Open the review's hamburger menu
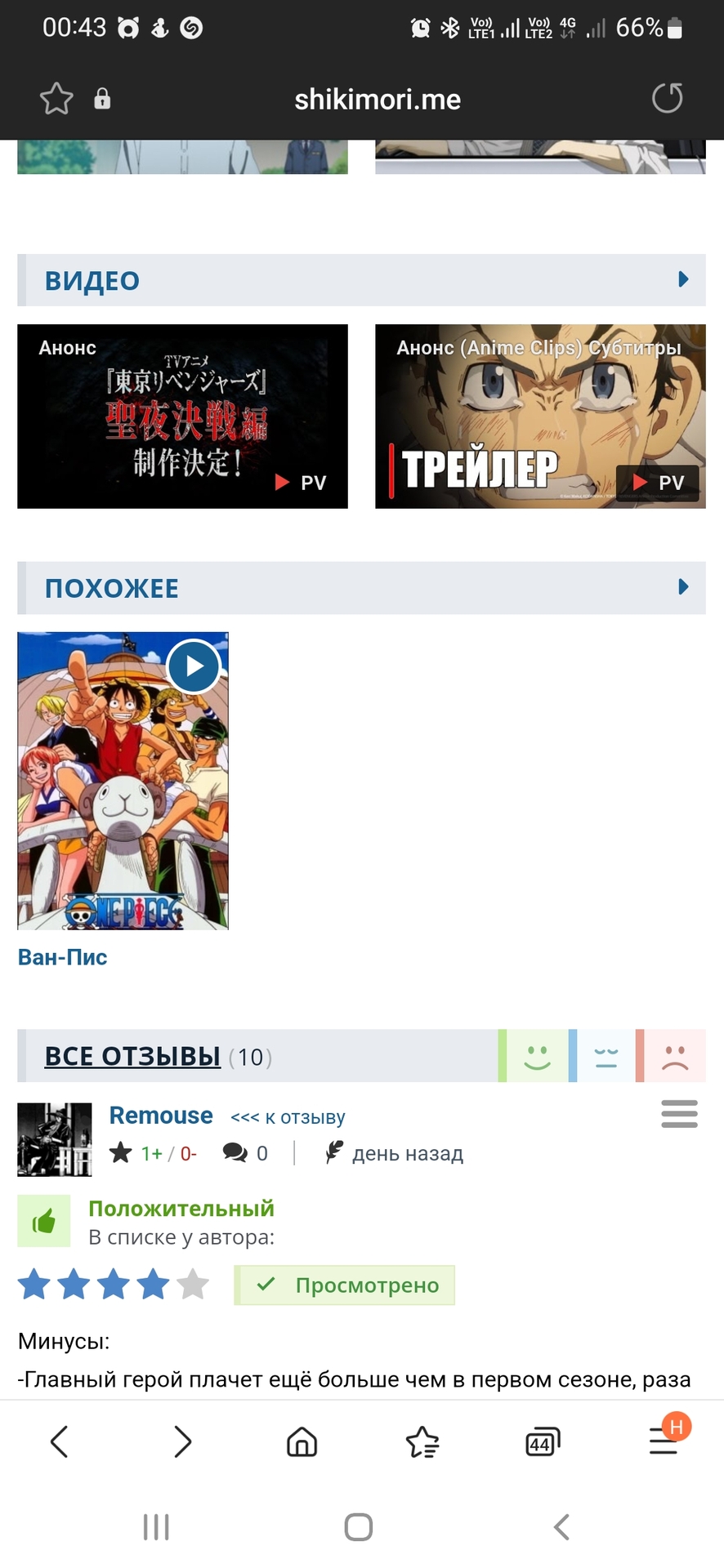 679,1114
